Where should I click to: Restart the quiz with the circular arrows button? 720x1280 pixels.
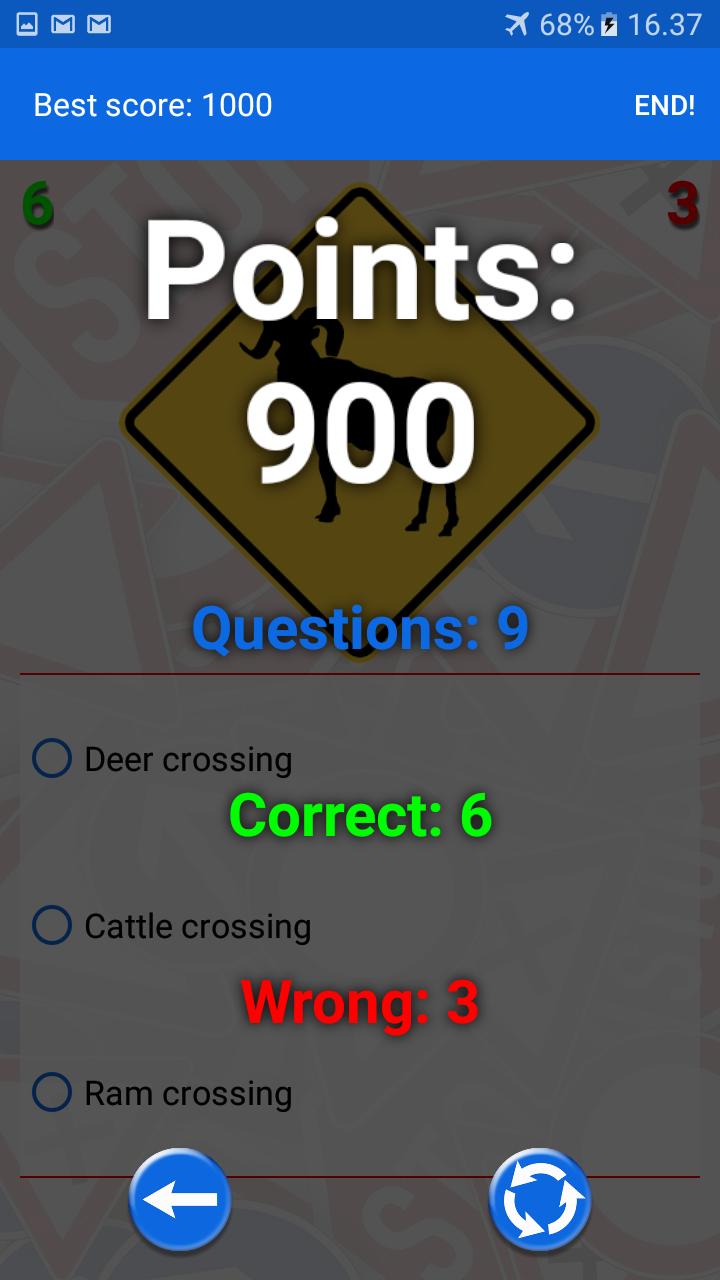point(540,1199)
